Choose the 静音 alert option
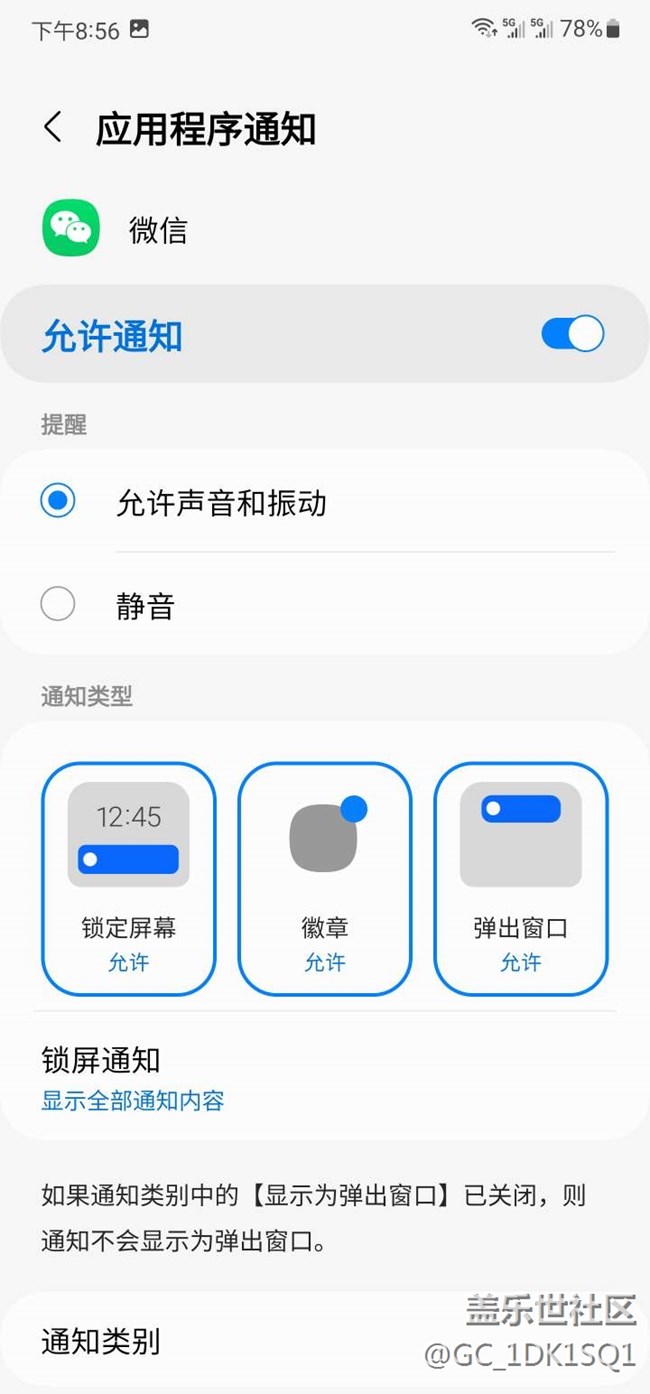The height and width of the screenshot is (1394, 650). (x=325, y=605)
